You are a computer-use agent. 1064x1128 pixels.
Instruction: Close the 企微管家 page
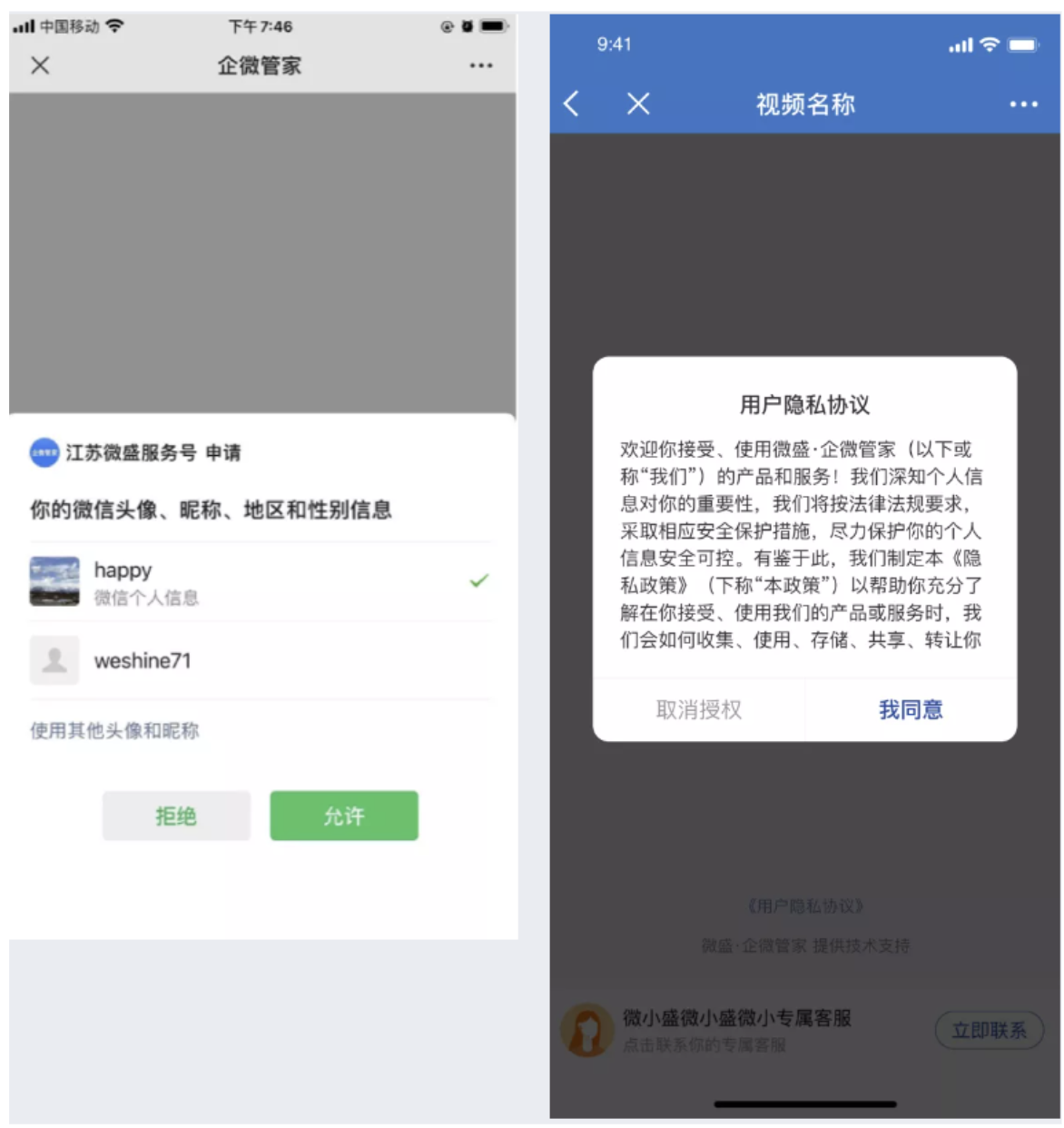point(40,65)
